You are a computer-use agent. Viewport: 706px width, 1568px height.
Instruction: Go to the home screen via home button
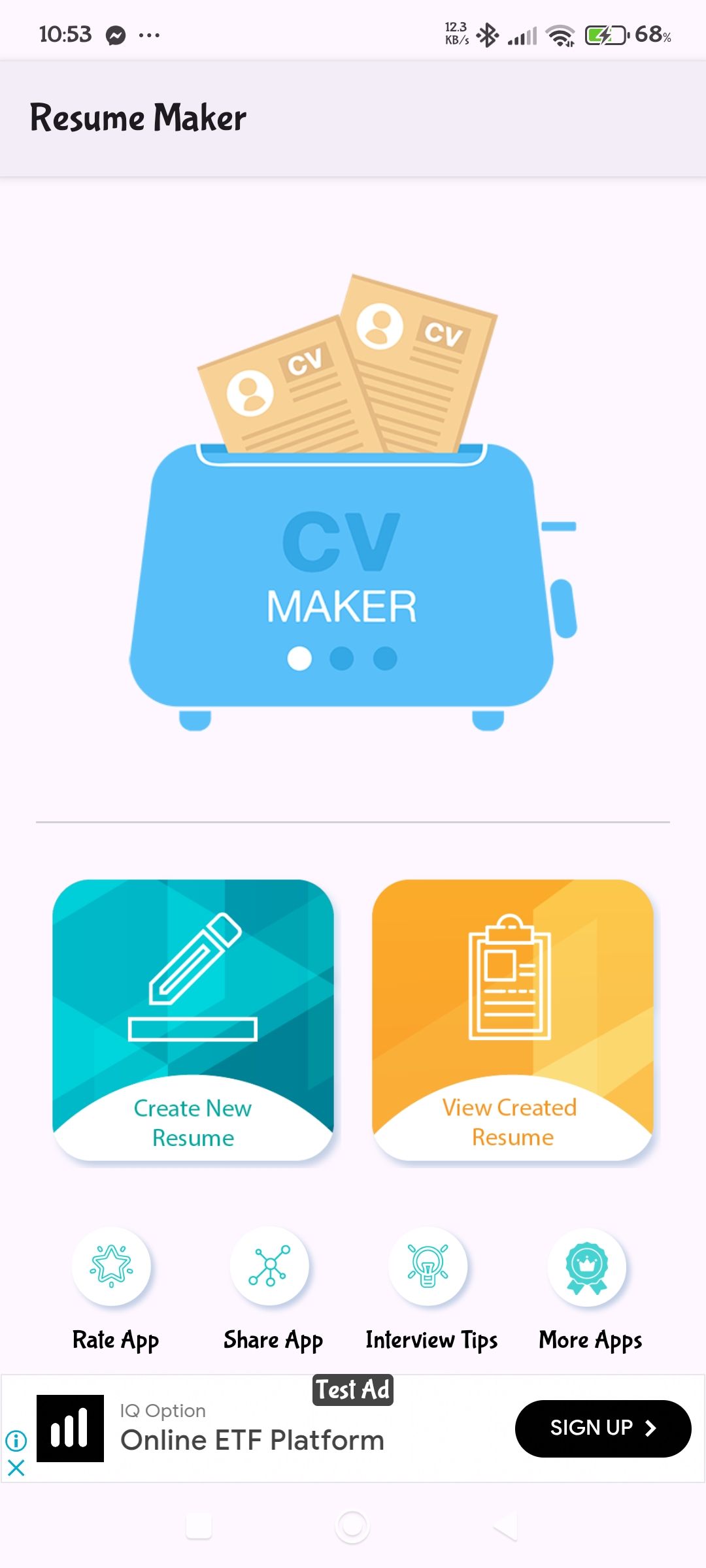point(352,1527)
